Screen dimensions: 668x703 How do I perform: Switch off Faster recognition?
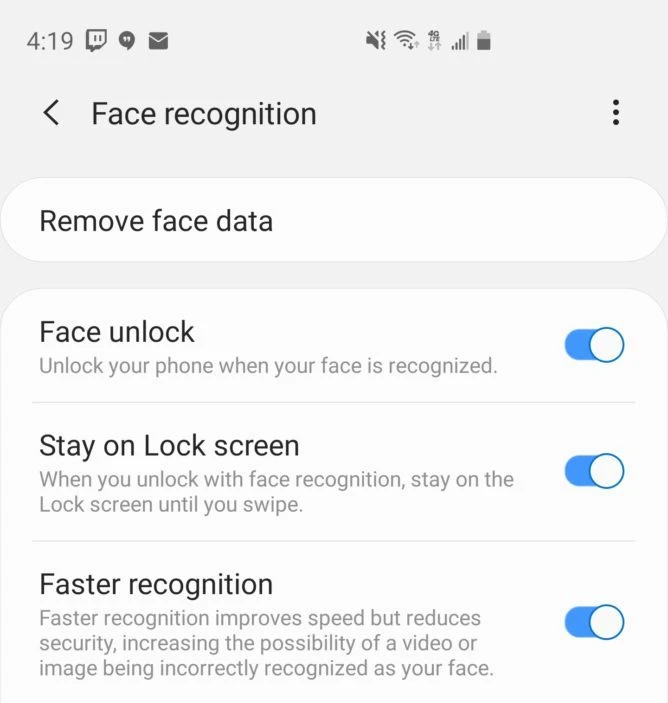(594, 622)
